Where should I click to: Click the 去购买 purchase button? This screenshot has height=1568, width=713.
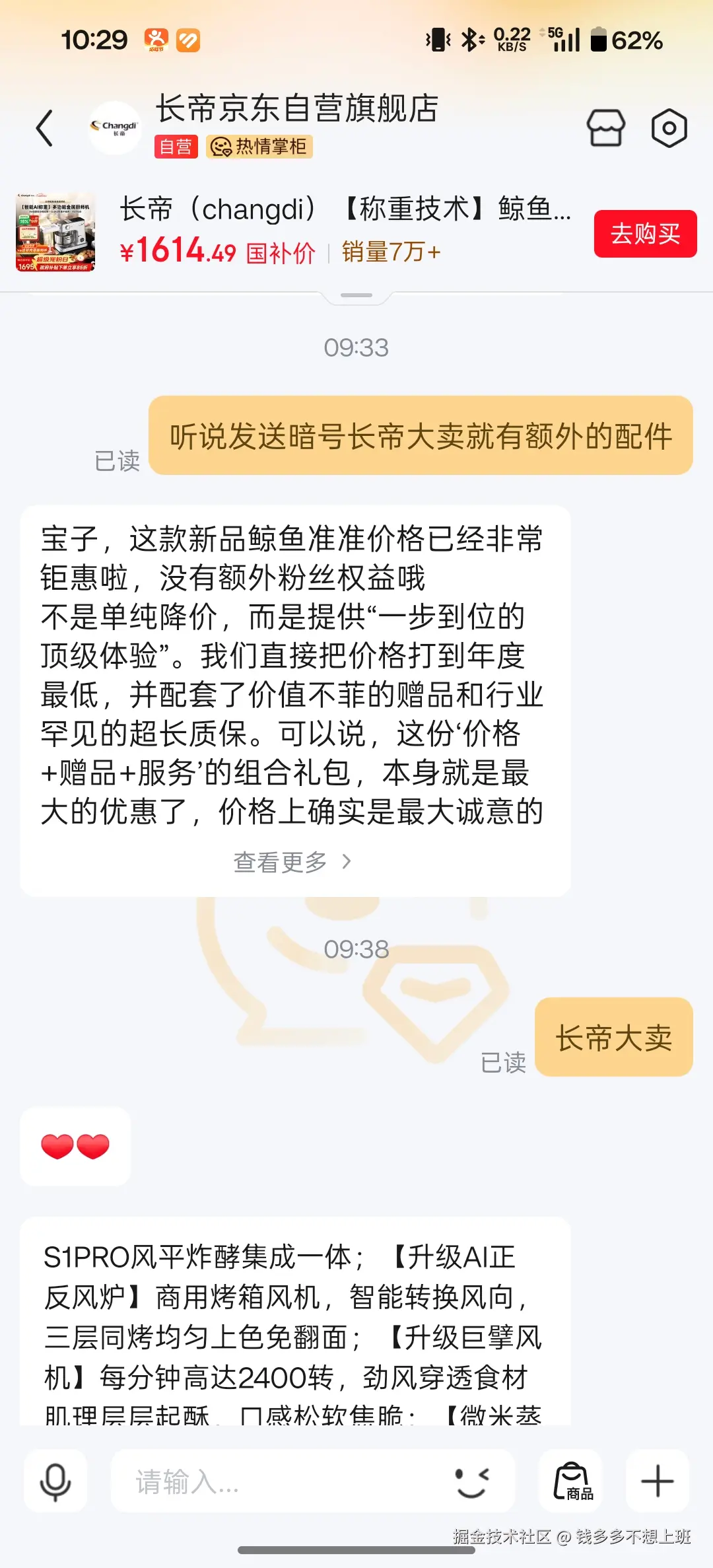(x=645, y=234)
